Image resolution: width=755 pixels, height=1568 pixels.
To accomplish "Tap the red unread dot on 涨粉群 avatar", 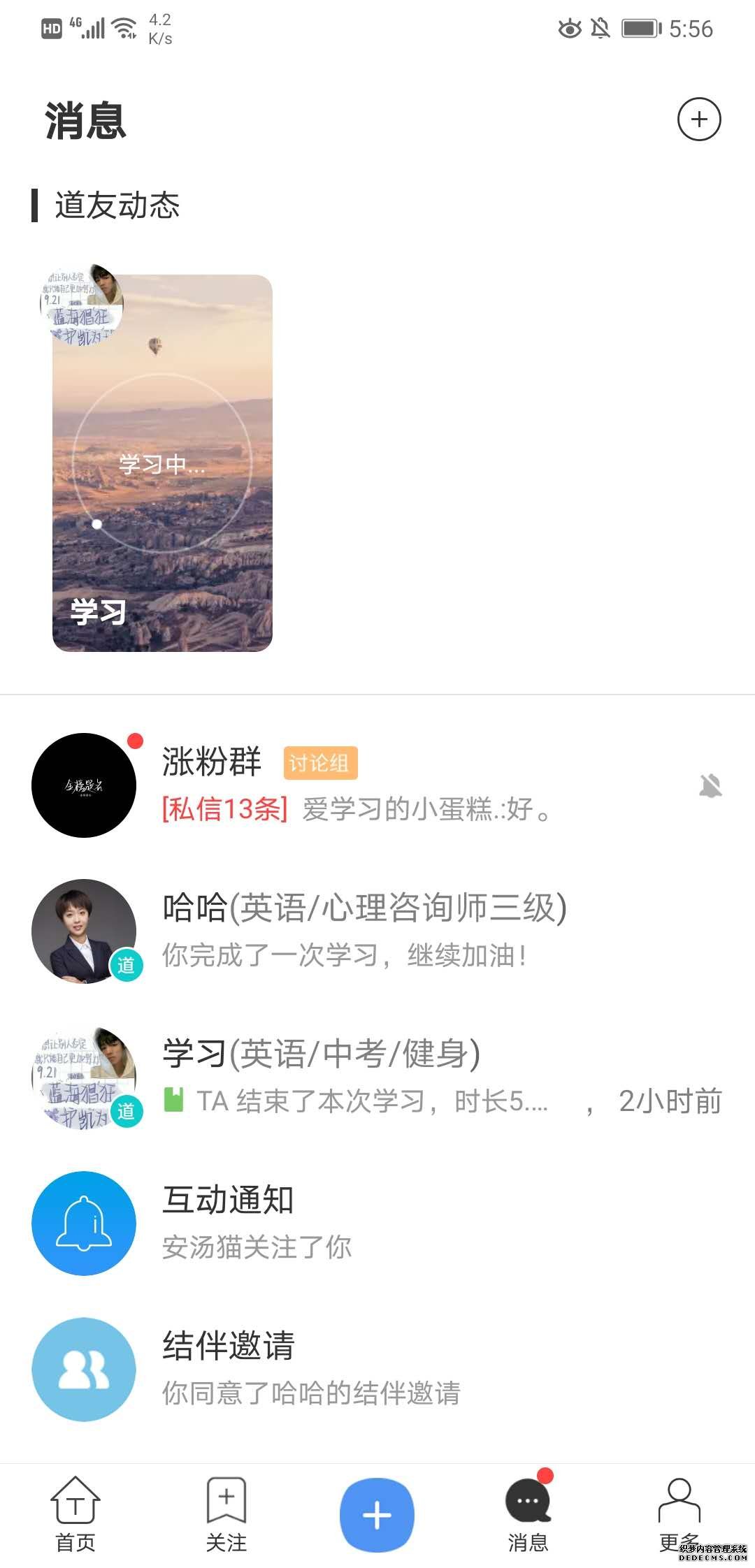I will click(x=135, y=742).
